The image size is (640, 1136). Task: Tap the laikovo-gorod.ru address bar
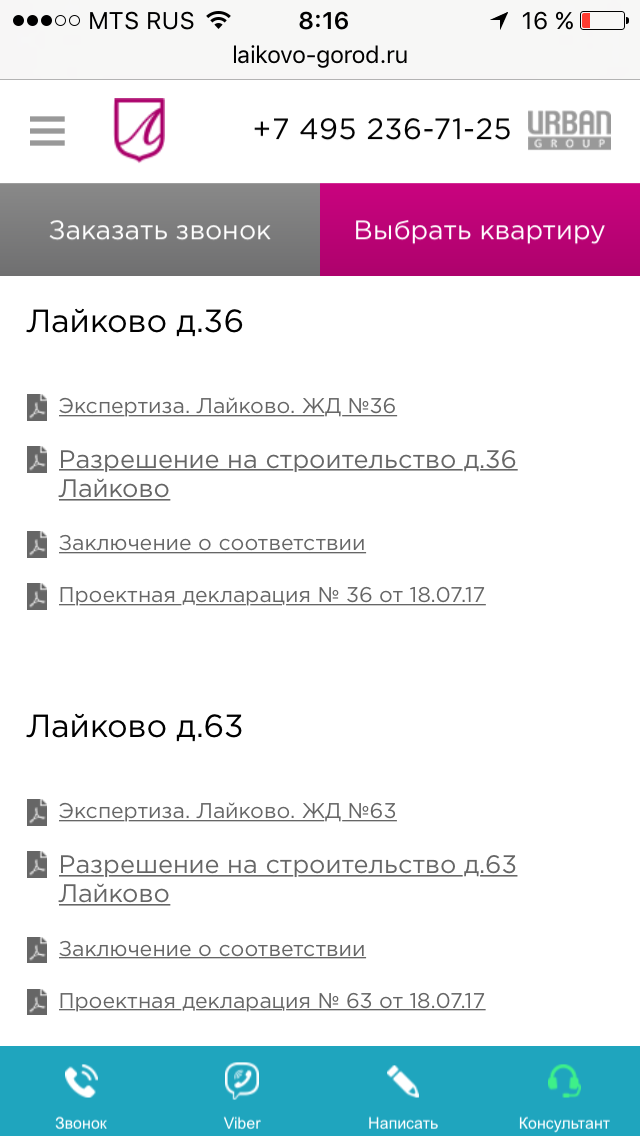320,56
